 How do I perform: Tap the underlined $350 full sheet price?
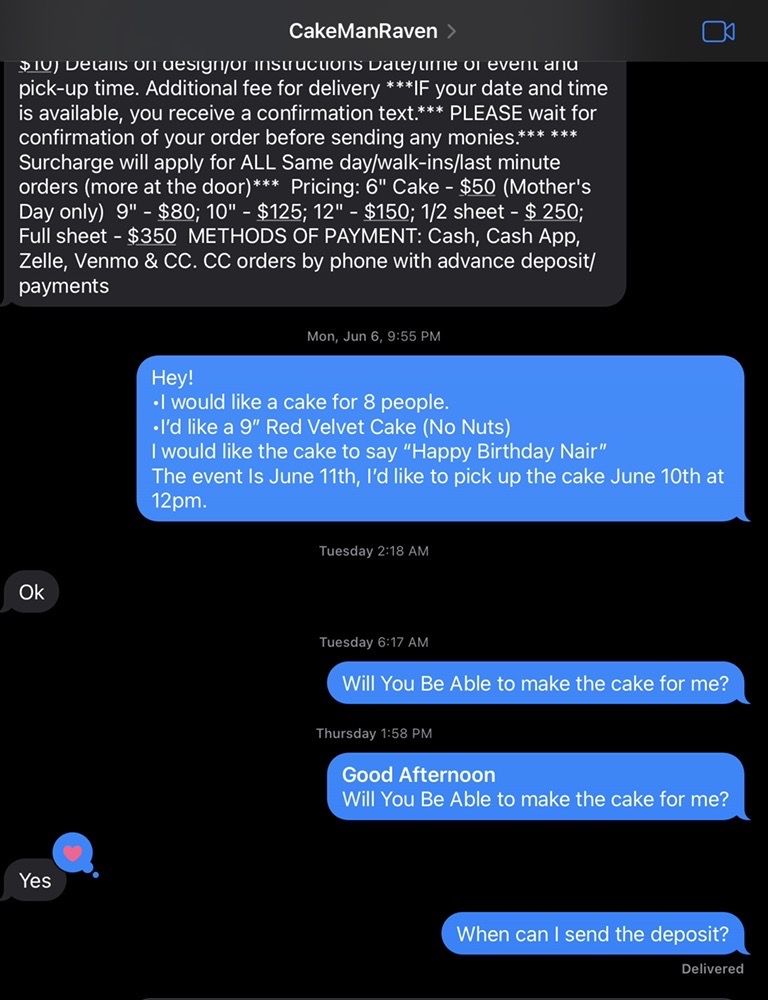[152, 236]
